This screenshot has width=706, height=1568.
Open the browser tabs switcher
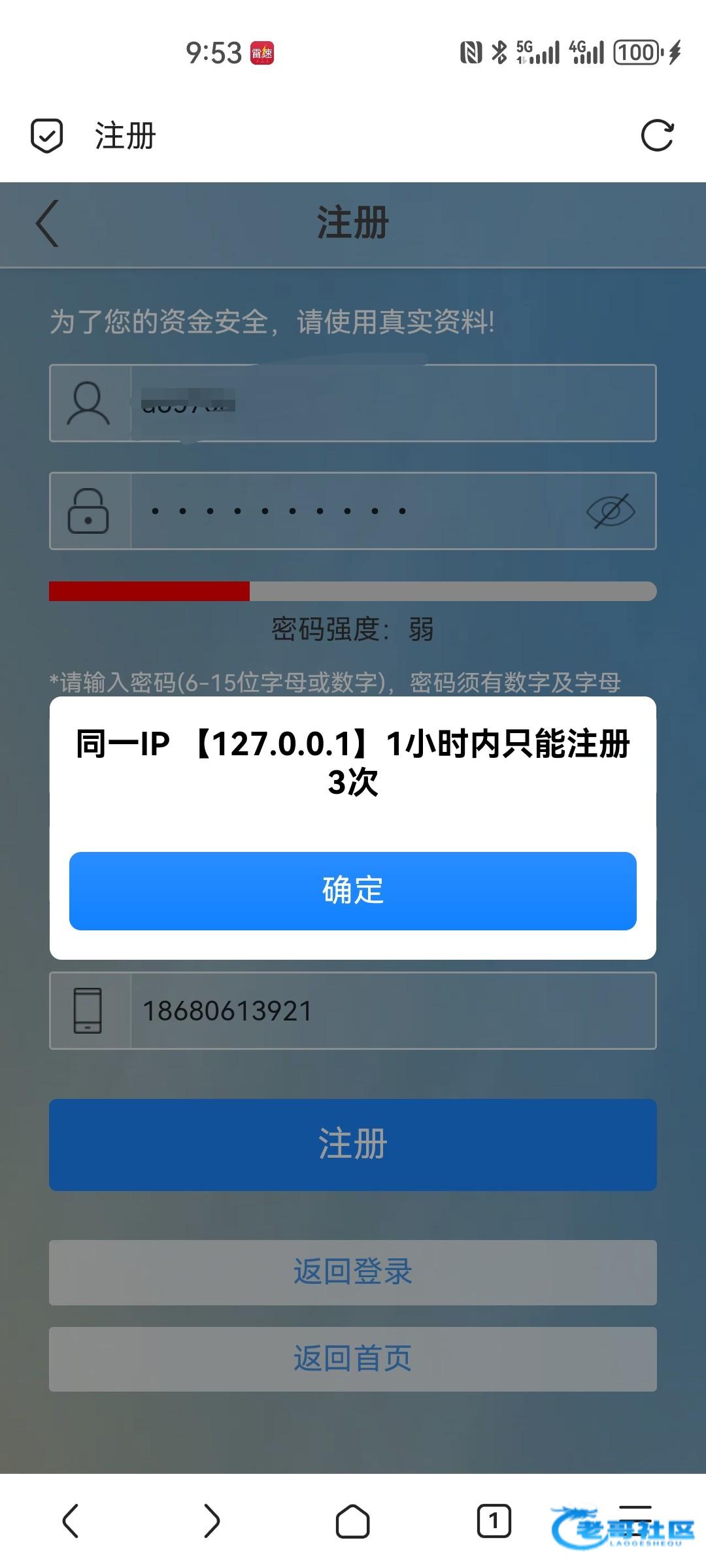coord(494,1521)
